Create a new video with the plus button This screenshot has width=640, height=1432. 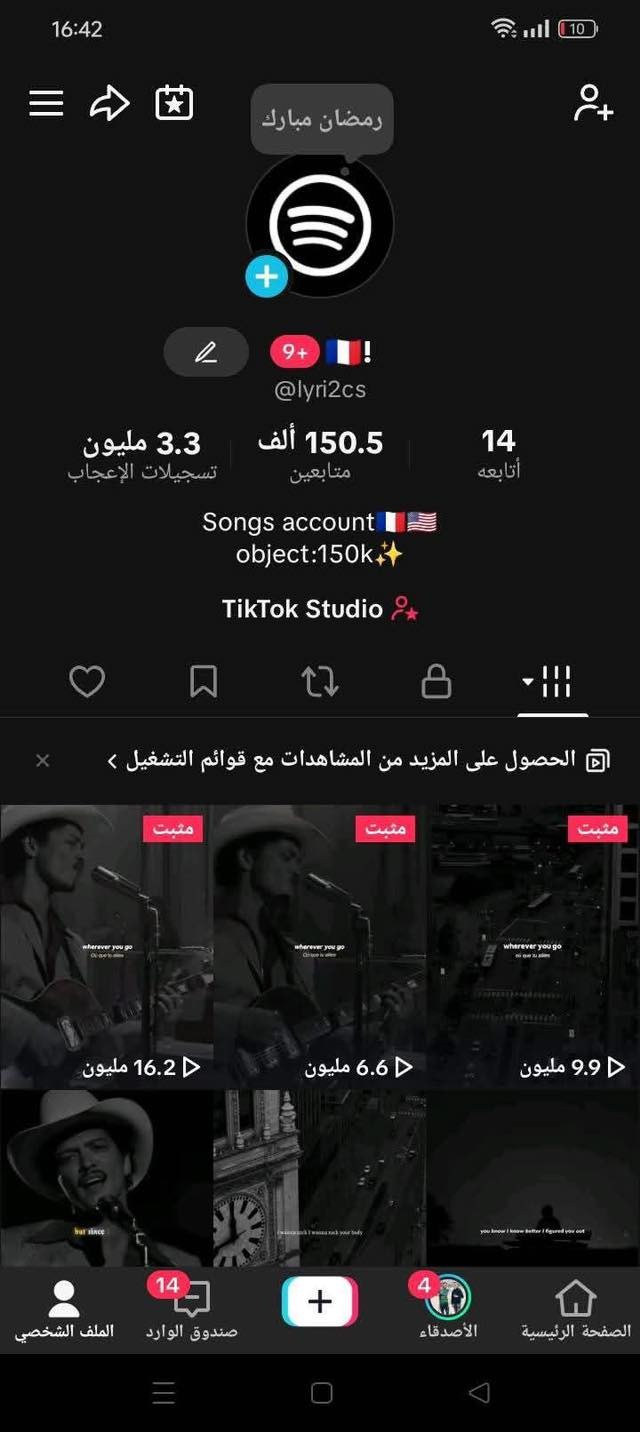pyautogui.click(x=320, y=1302)
